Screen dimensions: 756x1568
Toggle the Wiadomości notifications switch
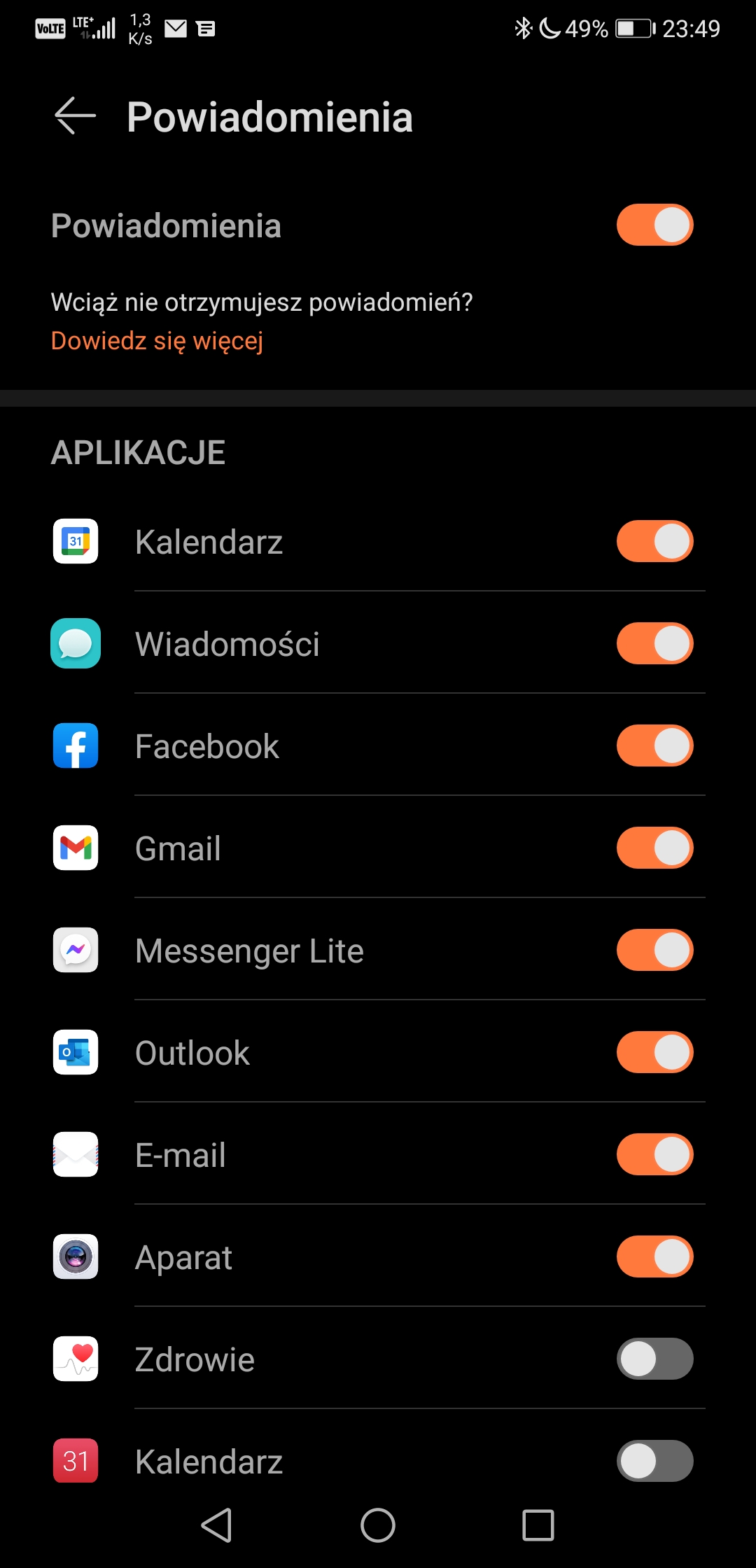point(654,643)
